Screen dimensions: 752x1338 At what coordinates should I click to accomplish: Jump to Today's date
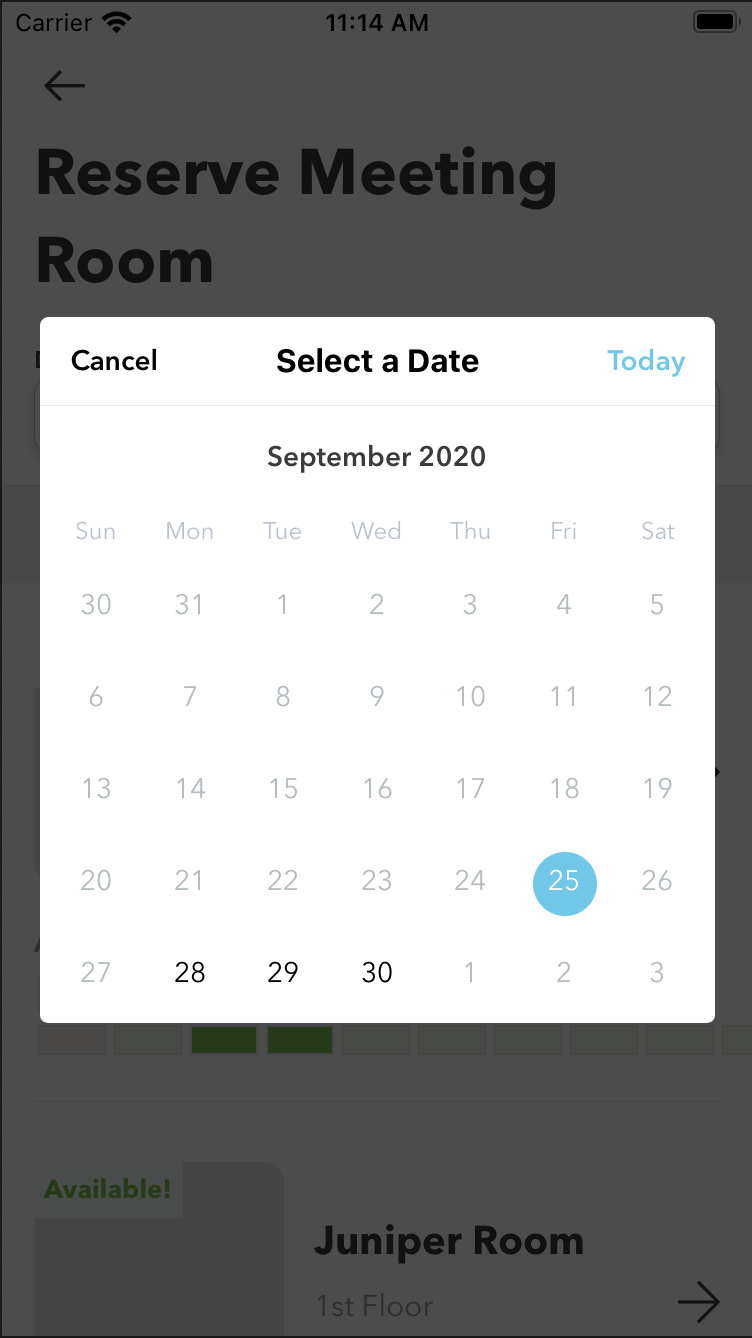point(645,361)
